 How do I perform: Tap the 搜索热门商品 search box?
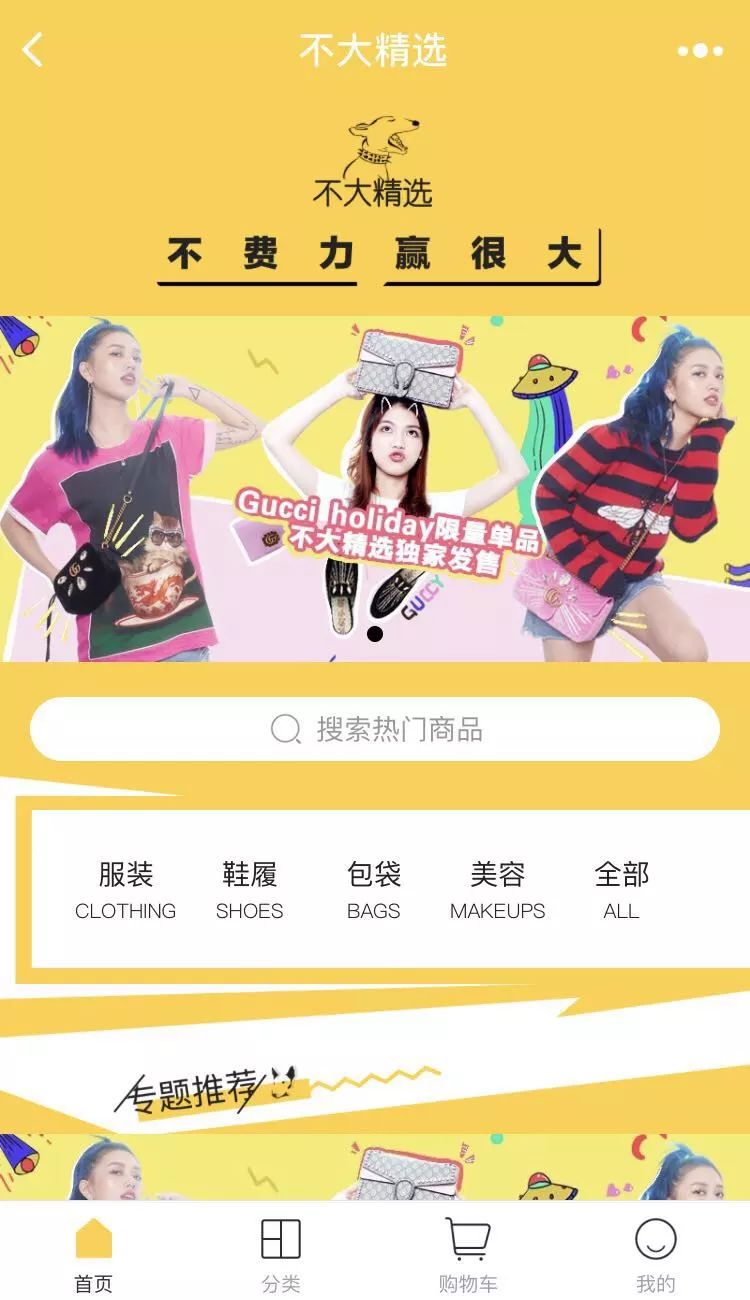[x=375, y=729]
